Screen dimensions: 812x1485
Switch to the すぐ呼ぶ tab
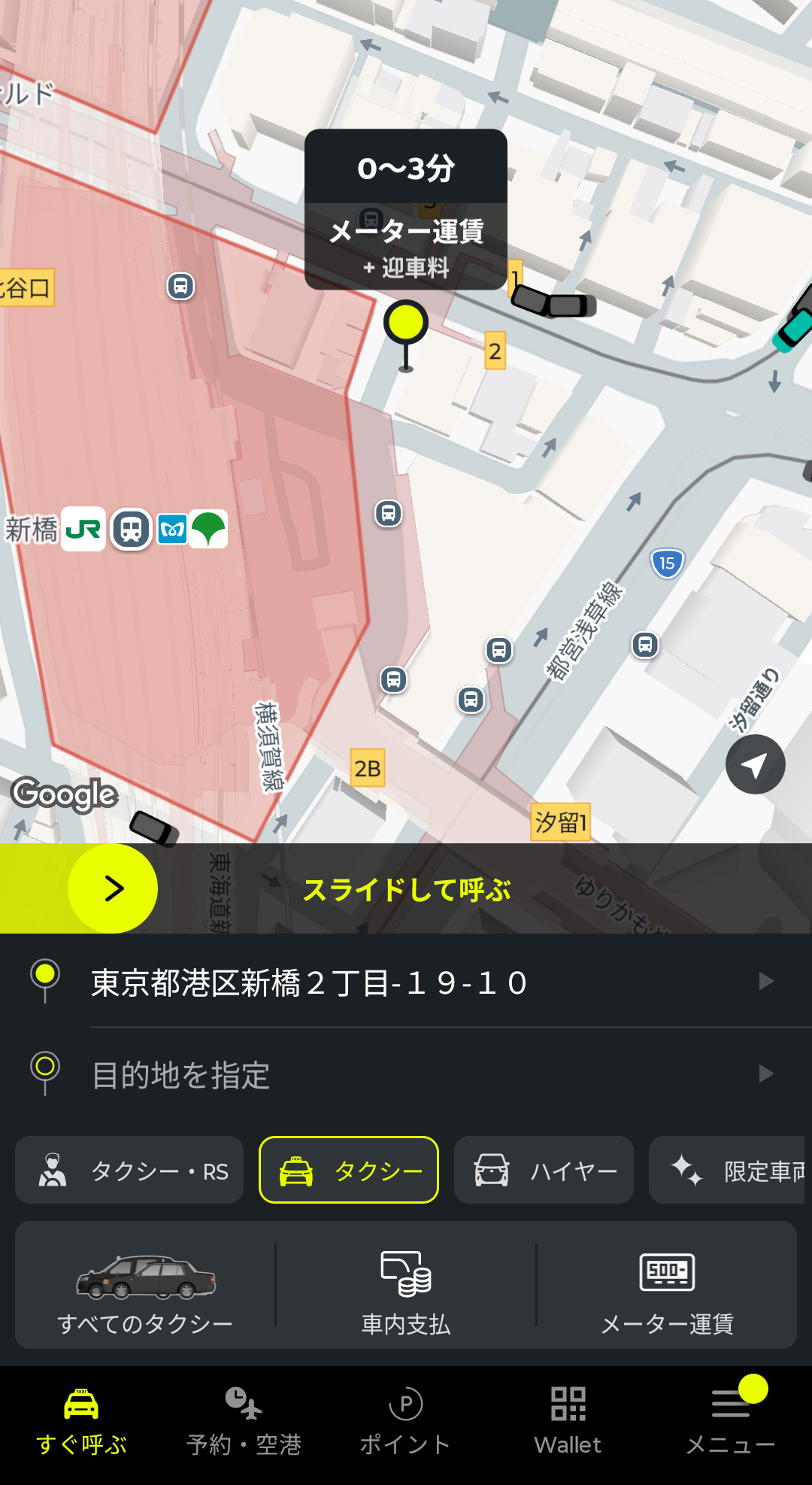coord(81,1422)
